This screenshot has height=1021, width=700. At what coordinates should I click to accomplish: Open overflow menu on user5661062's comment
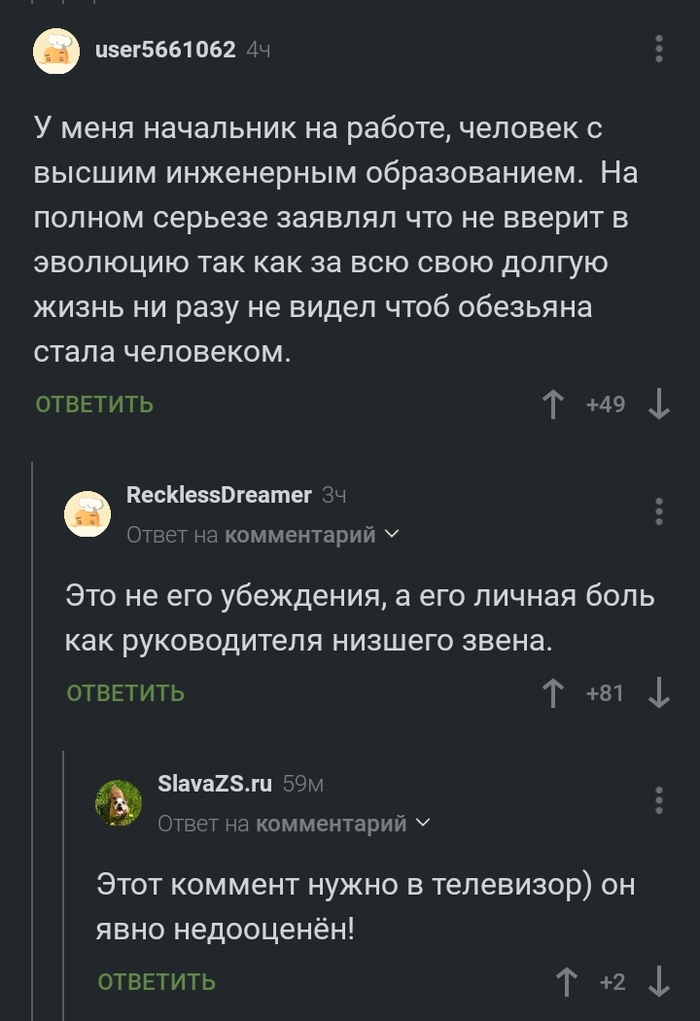click(x=659, y=49)
